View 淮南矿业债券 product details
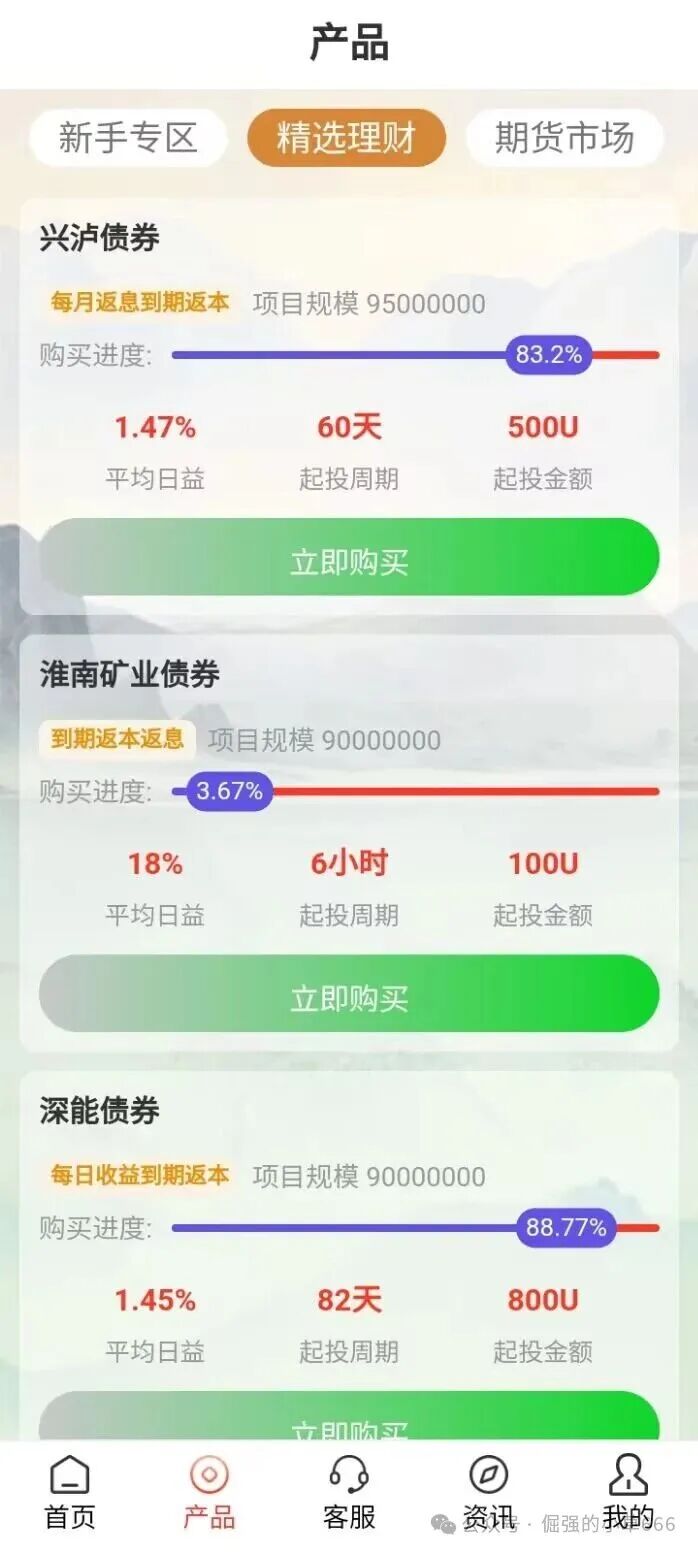Viewport: 698px width, 1552px height. (130, 675)
